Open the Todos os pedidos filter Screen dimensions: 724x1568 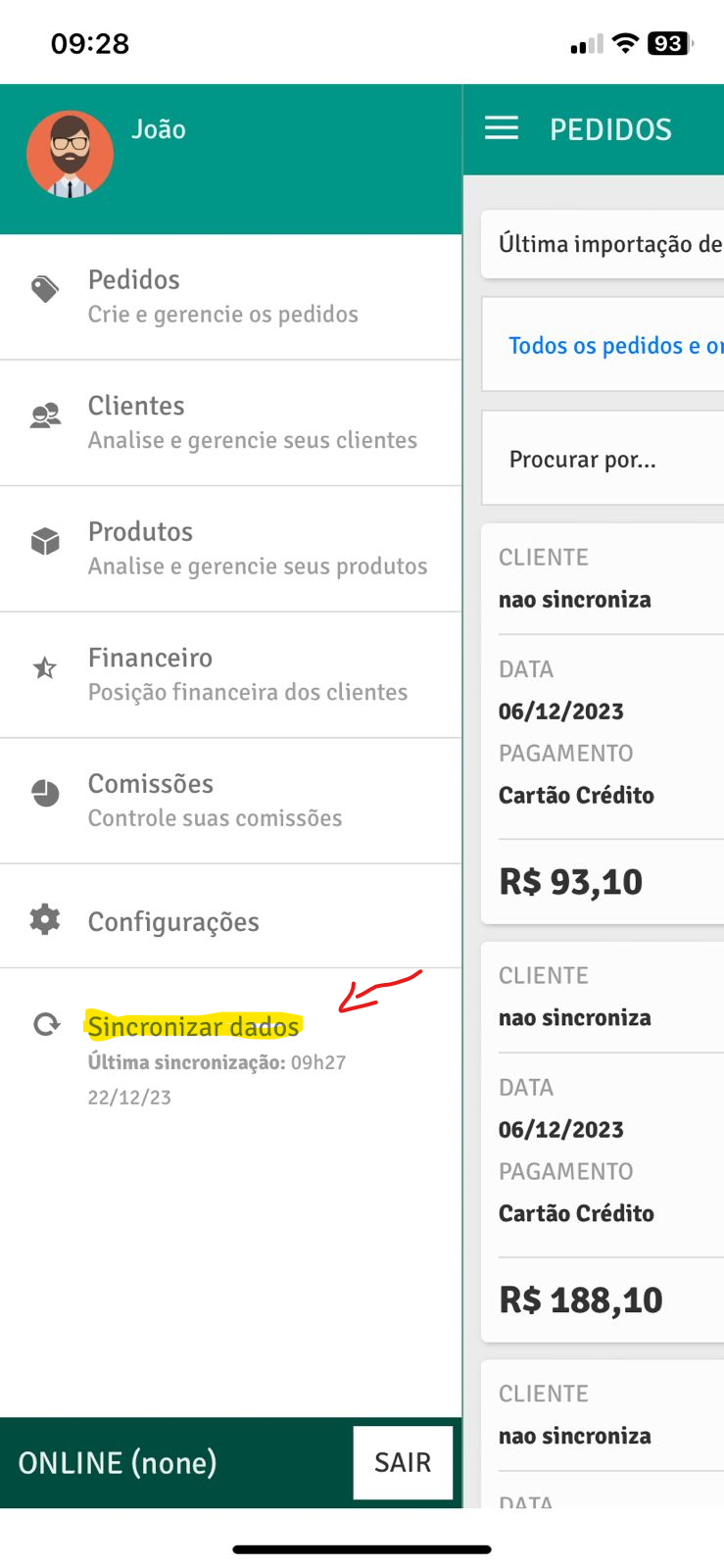click(x=603, y=345)
